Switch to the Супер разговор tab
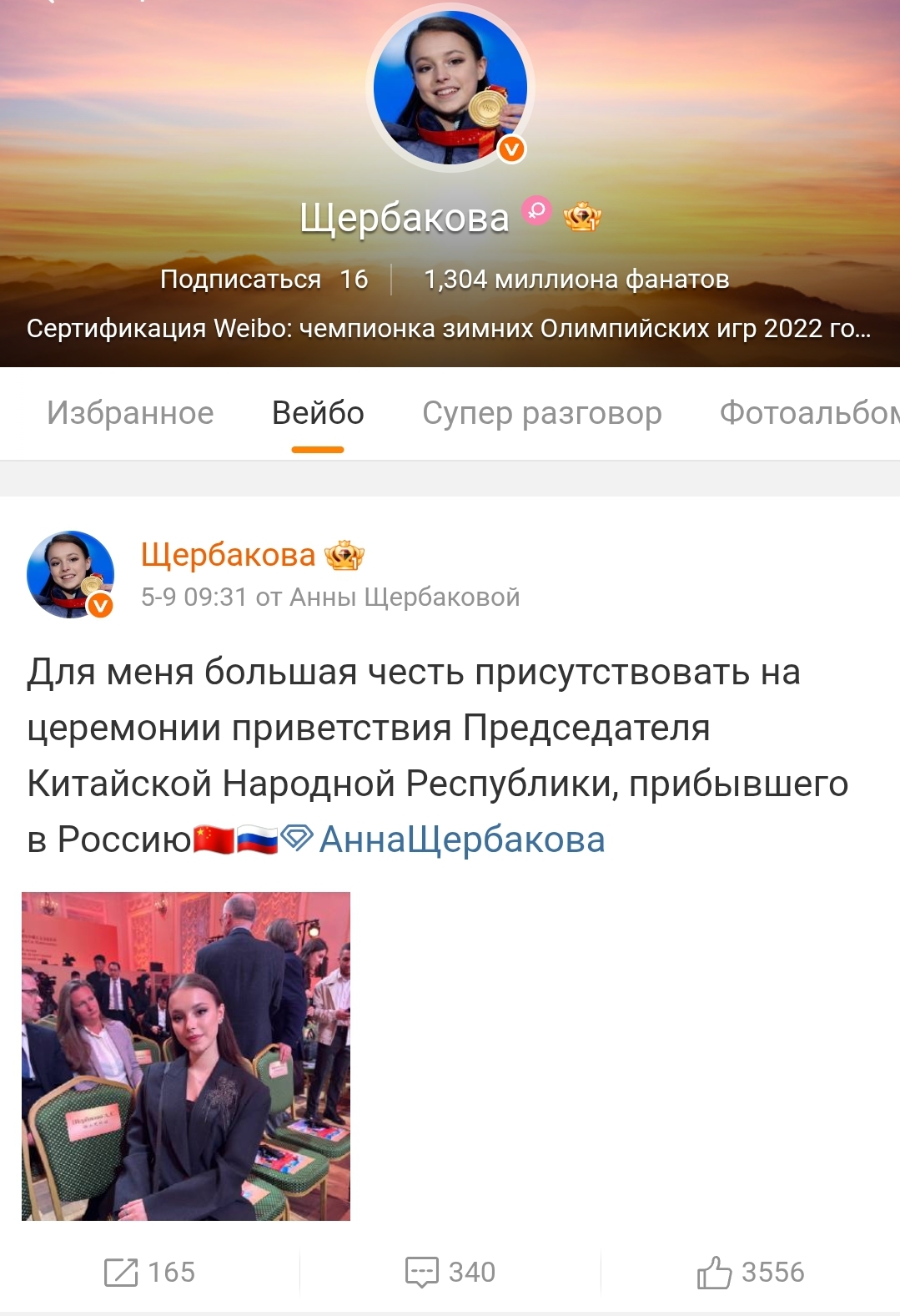The height and width of the screenshot is (1316, 900). [541, 413]
